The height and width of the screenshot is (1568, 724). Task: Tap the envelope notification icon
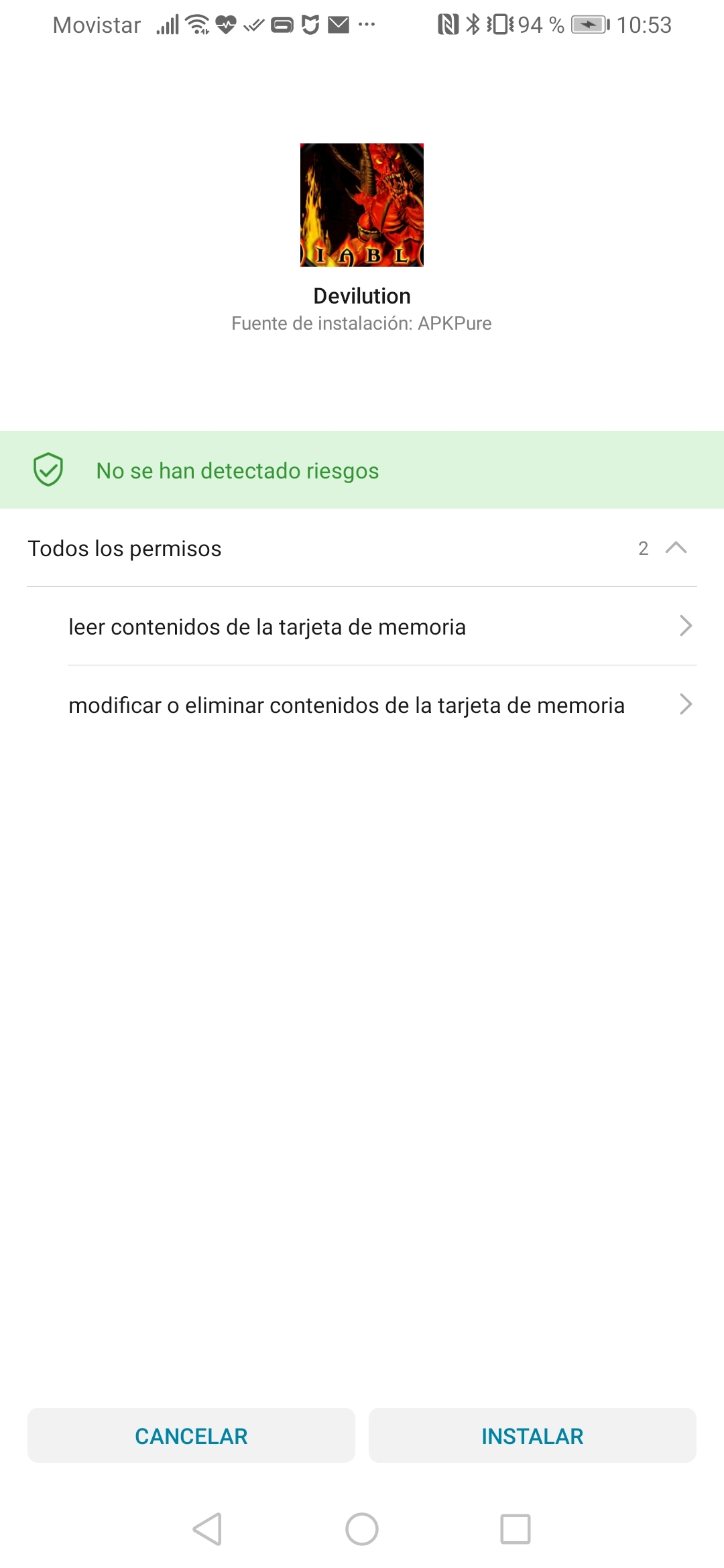point(338,24)
